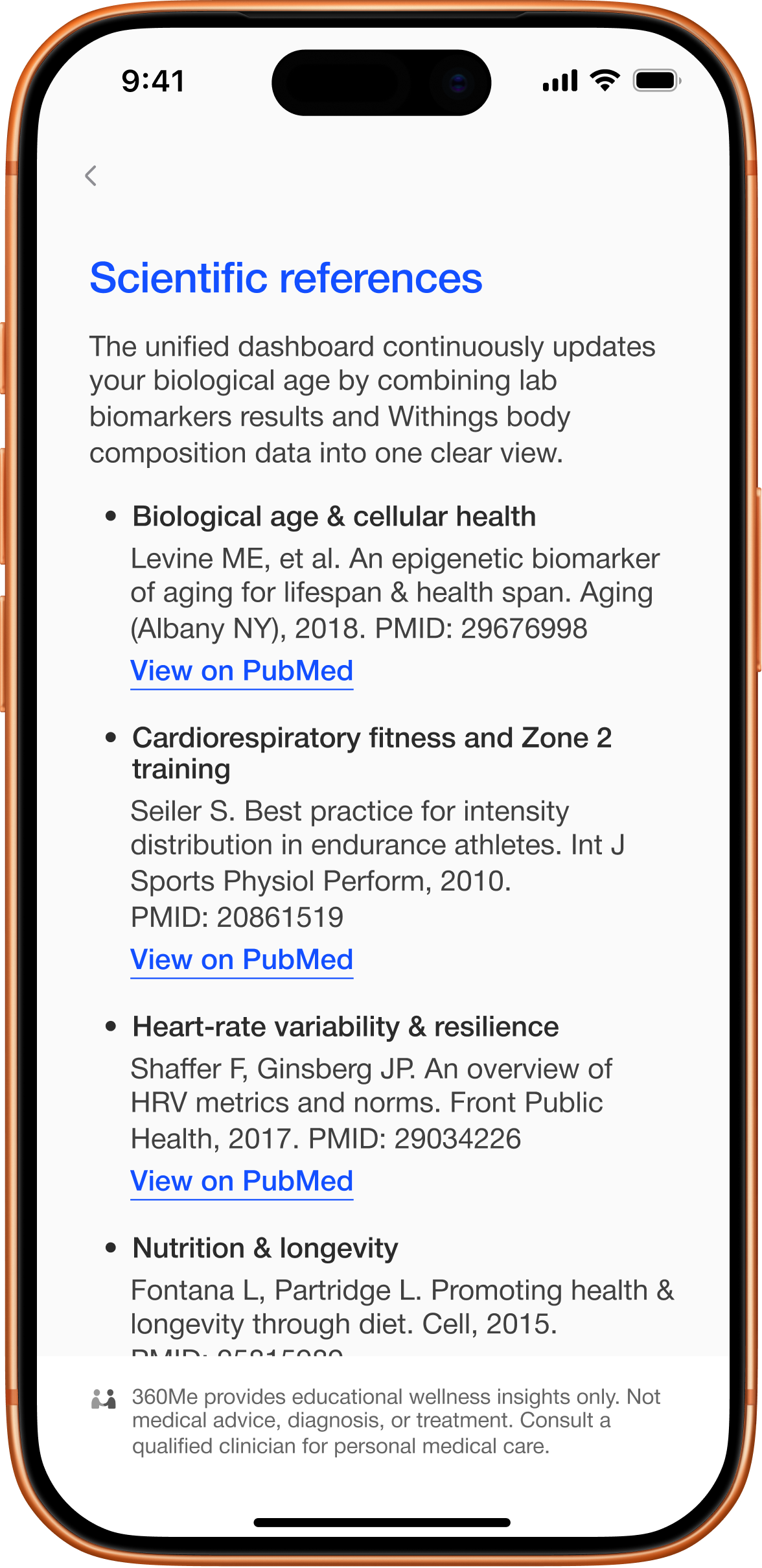762x1568 pixels.
Task: Open PubMed link for Shaffer HRV overview
Action: click(x=242, y=1182)
